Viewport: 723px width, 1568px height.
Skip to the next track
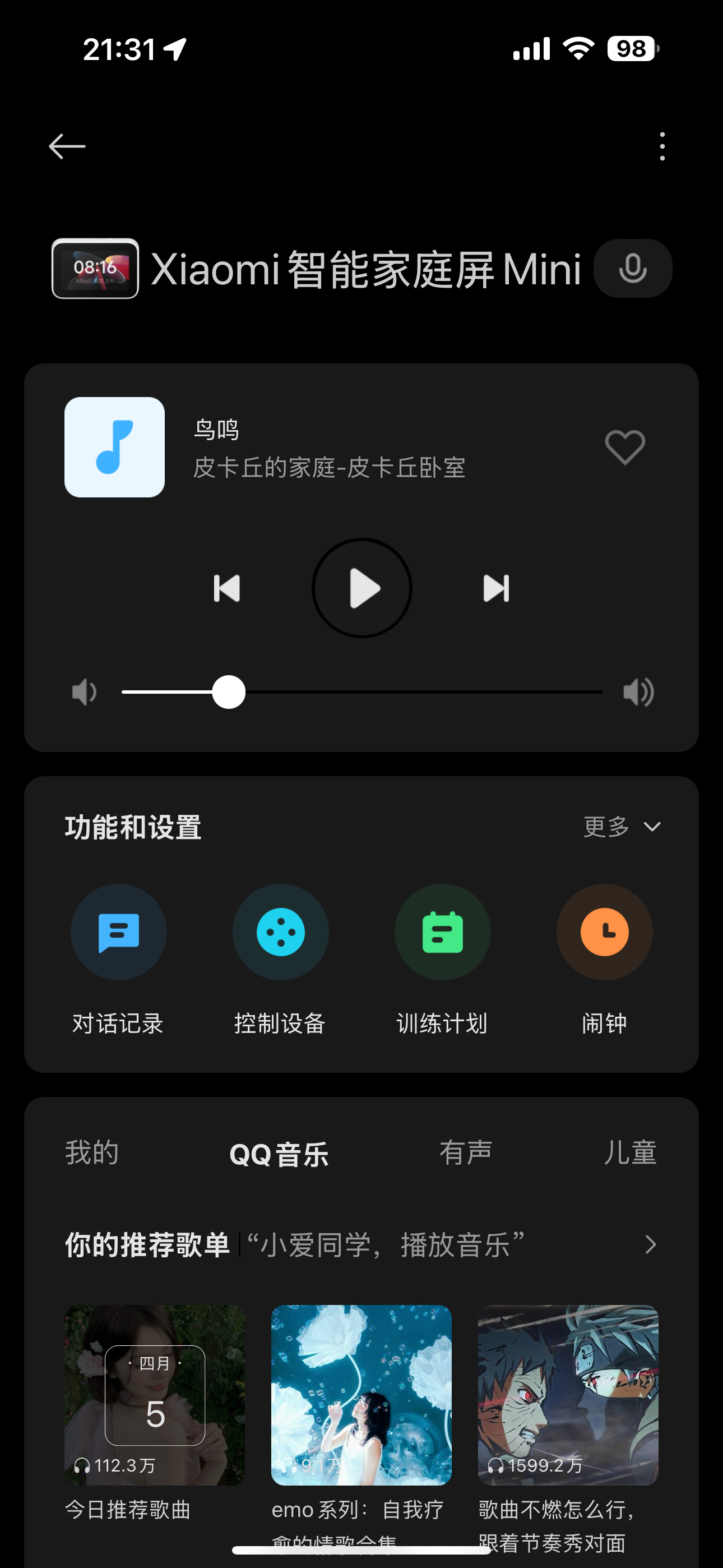496,589
